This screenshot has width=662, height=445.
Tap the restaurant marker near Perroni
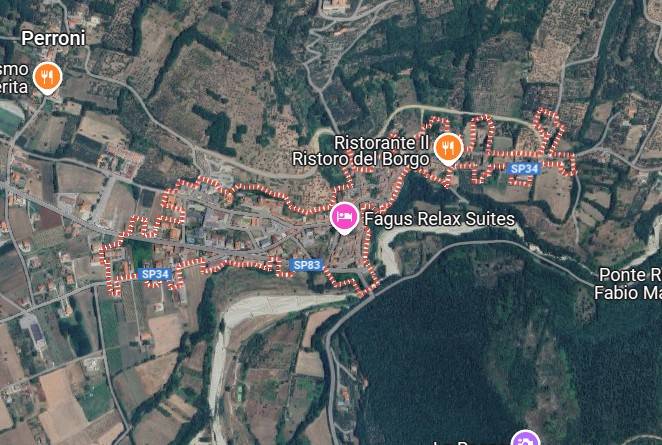pos(46,75)
